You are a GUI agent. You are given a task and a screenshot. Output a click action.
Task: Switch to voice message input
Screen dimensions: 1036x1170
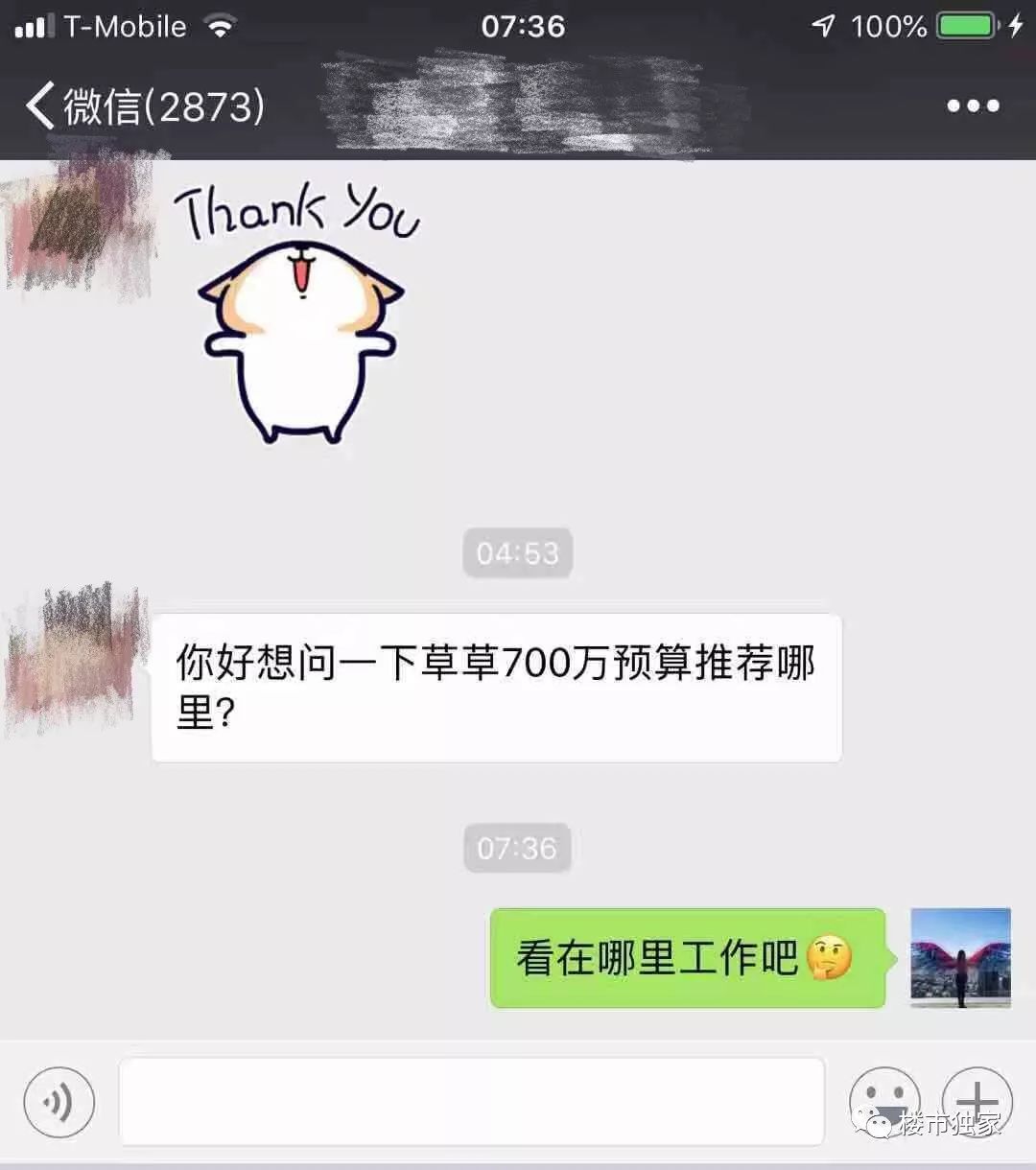coord(59,1102)
